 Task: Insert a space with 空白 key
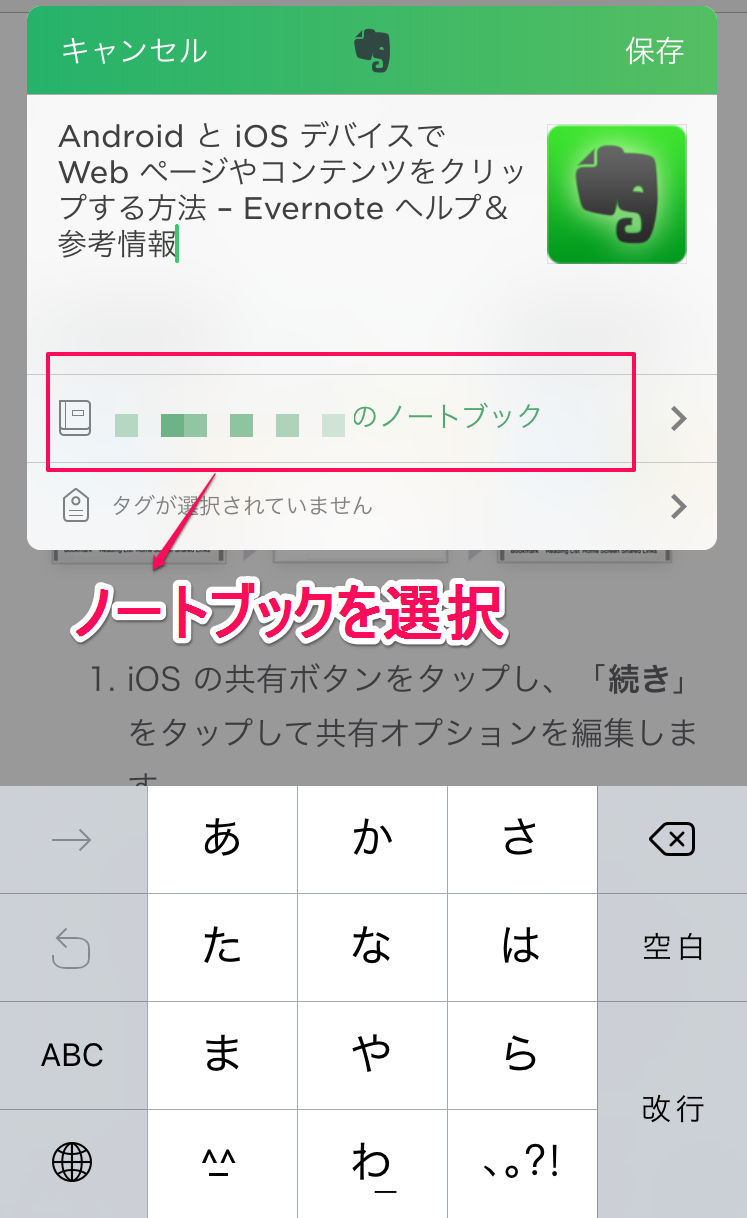point(672,947)
